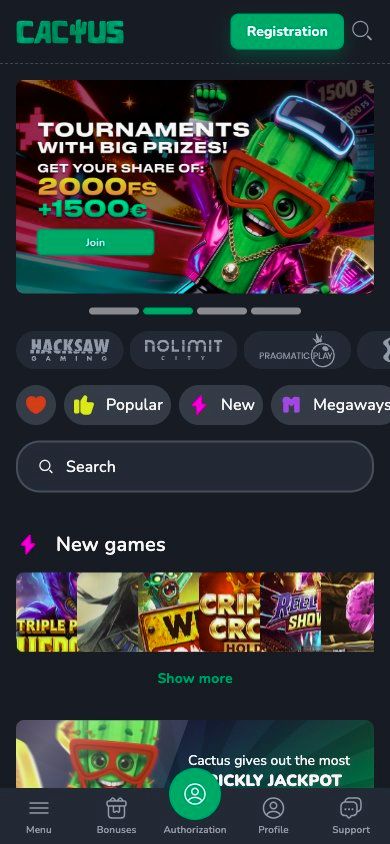This screenshot has height=844, width=390.
Task: Open the Menu drawer
Action: pos(39,817)
